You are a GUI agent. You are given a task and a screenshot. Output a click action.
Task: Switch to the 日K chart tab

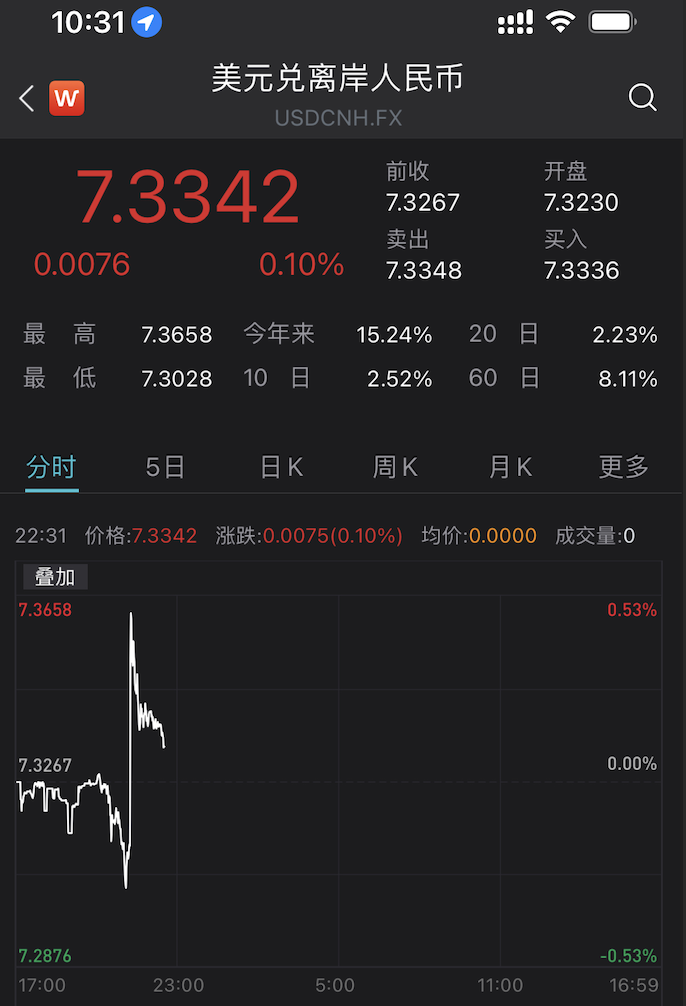(281, 467)
